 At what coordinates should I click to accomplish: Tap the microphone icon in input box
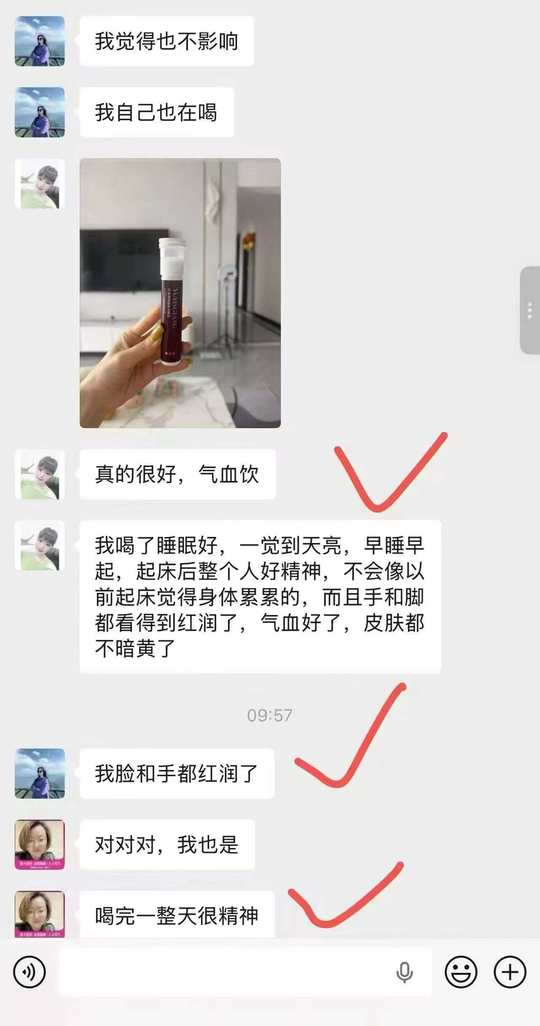tap(405, 973)
